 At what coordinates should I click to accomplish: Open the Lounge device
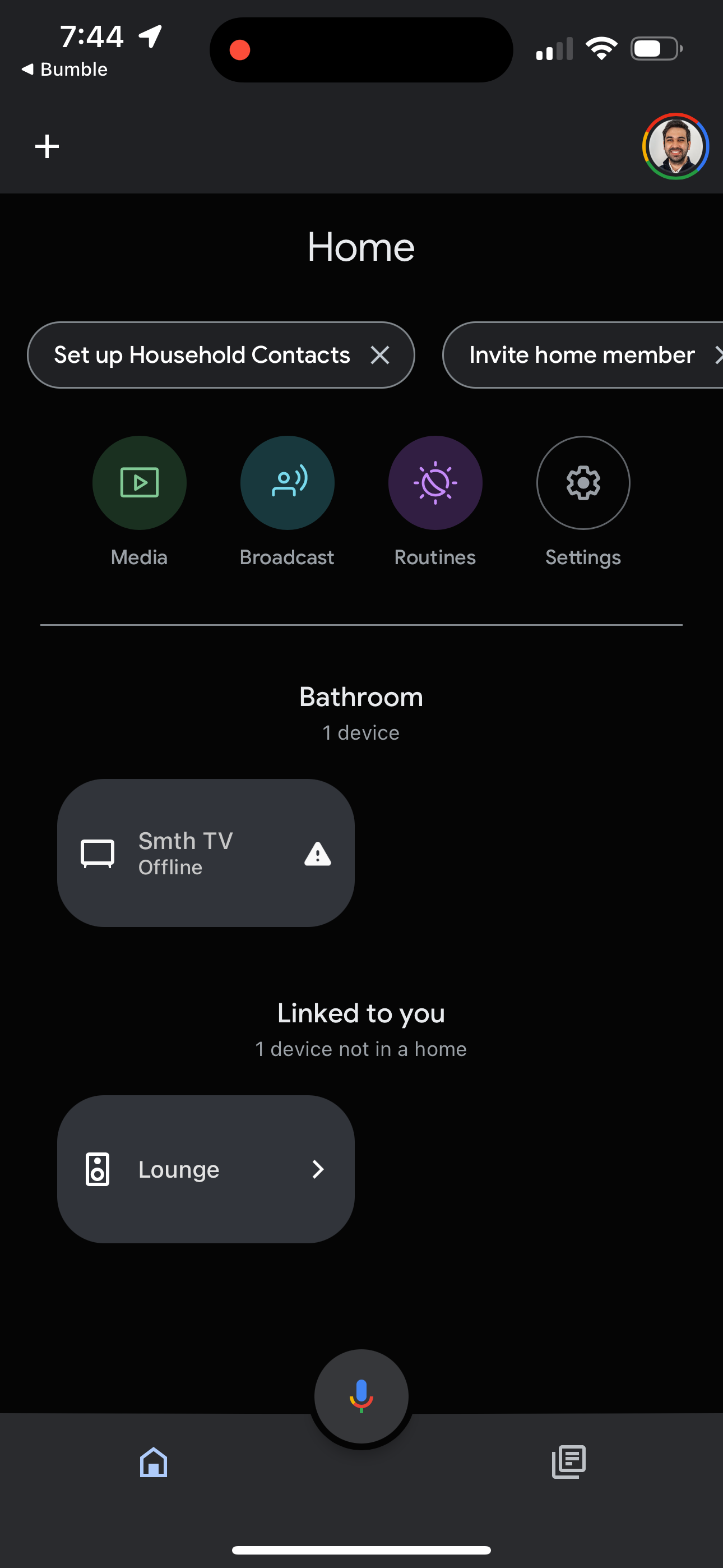[206, 1169]
